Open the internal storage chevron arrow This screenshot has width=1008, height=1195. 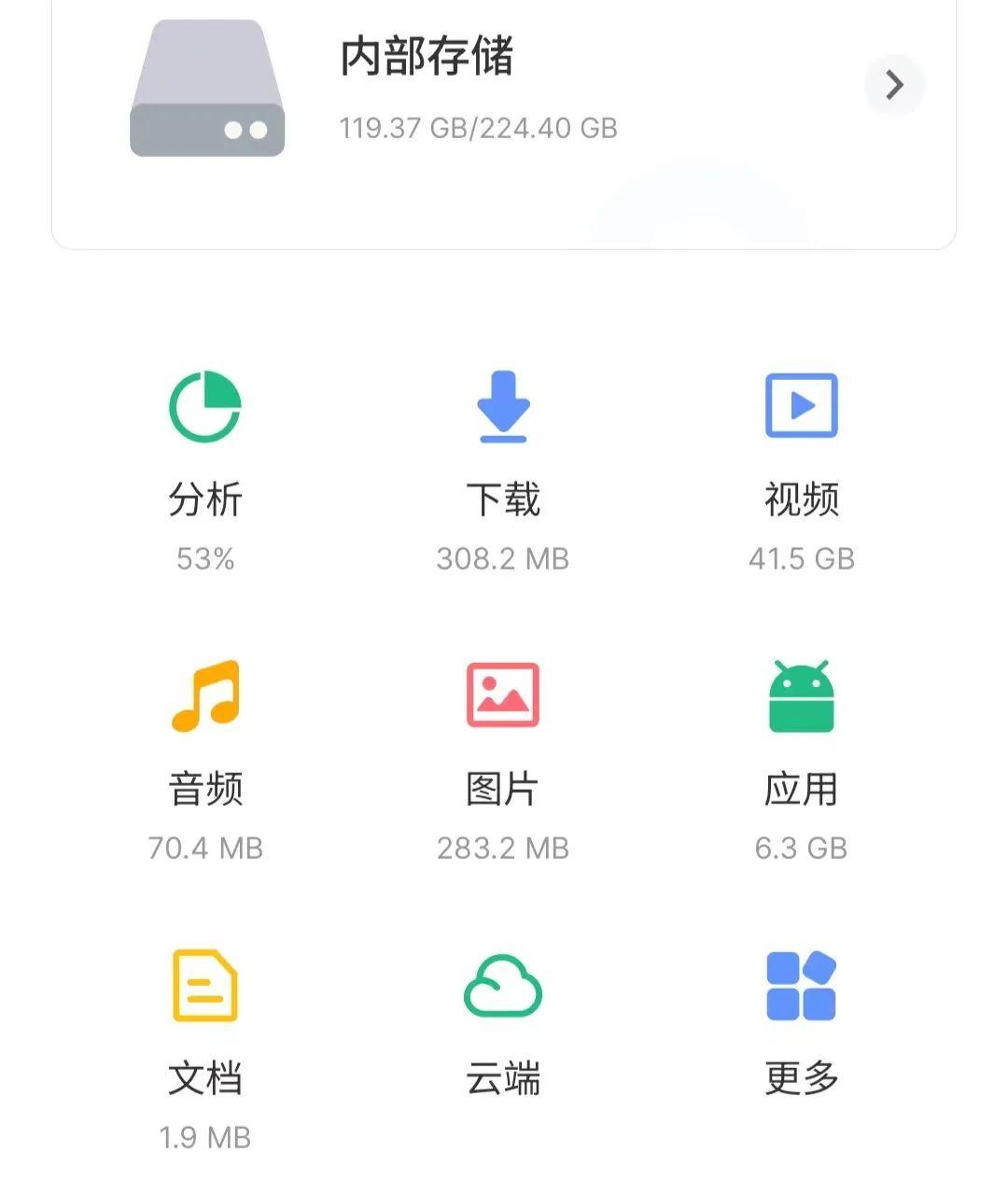(894, 85)
